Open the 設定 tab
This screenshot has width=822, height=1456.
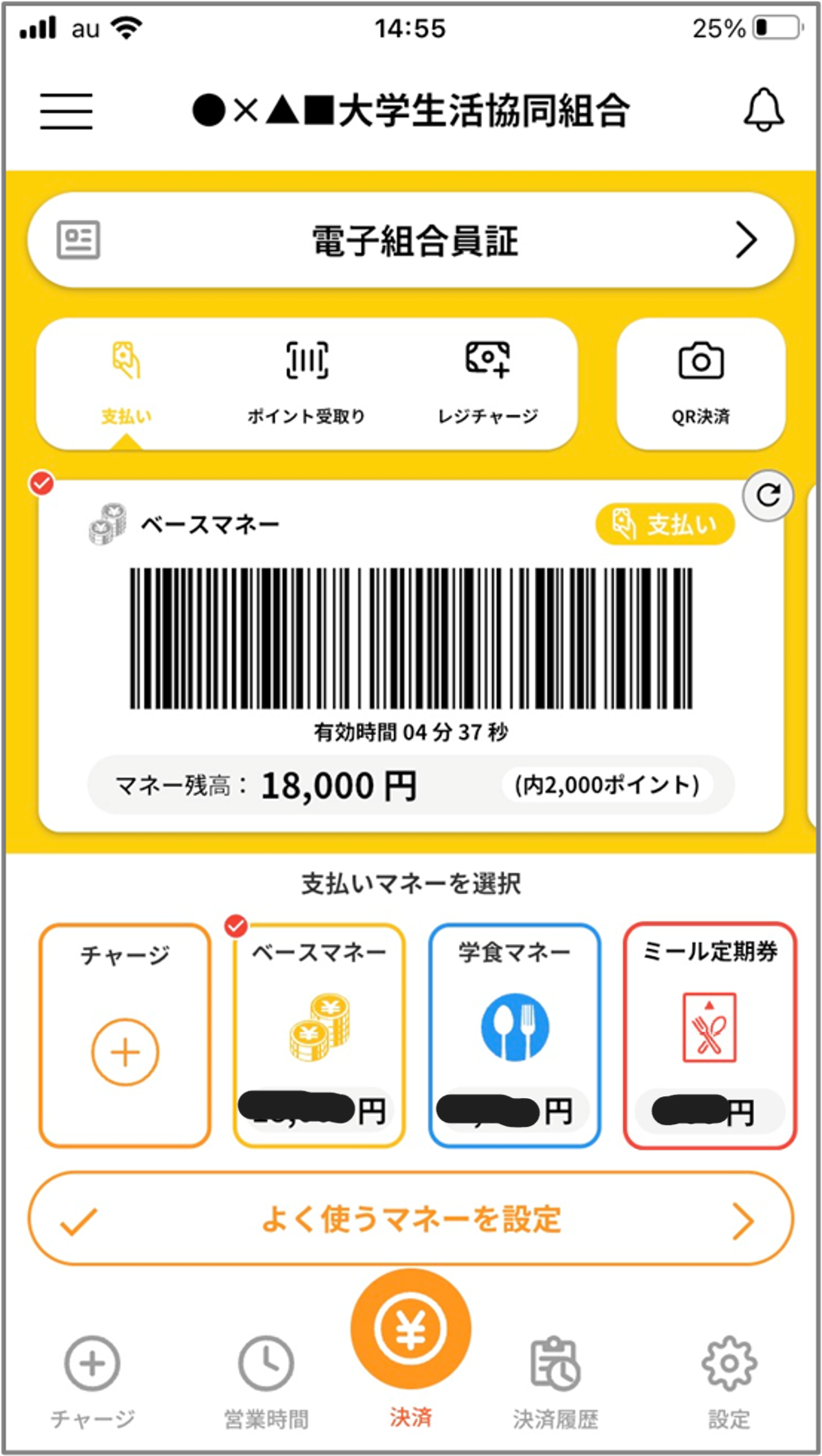[x=729, y=1381]
